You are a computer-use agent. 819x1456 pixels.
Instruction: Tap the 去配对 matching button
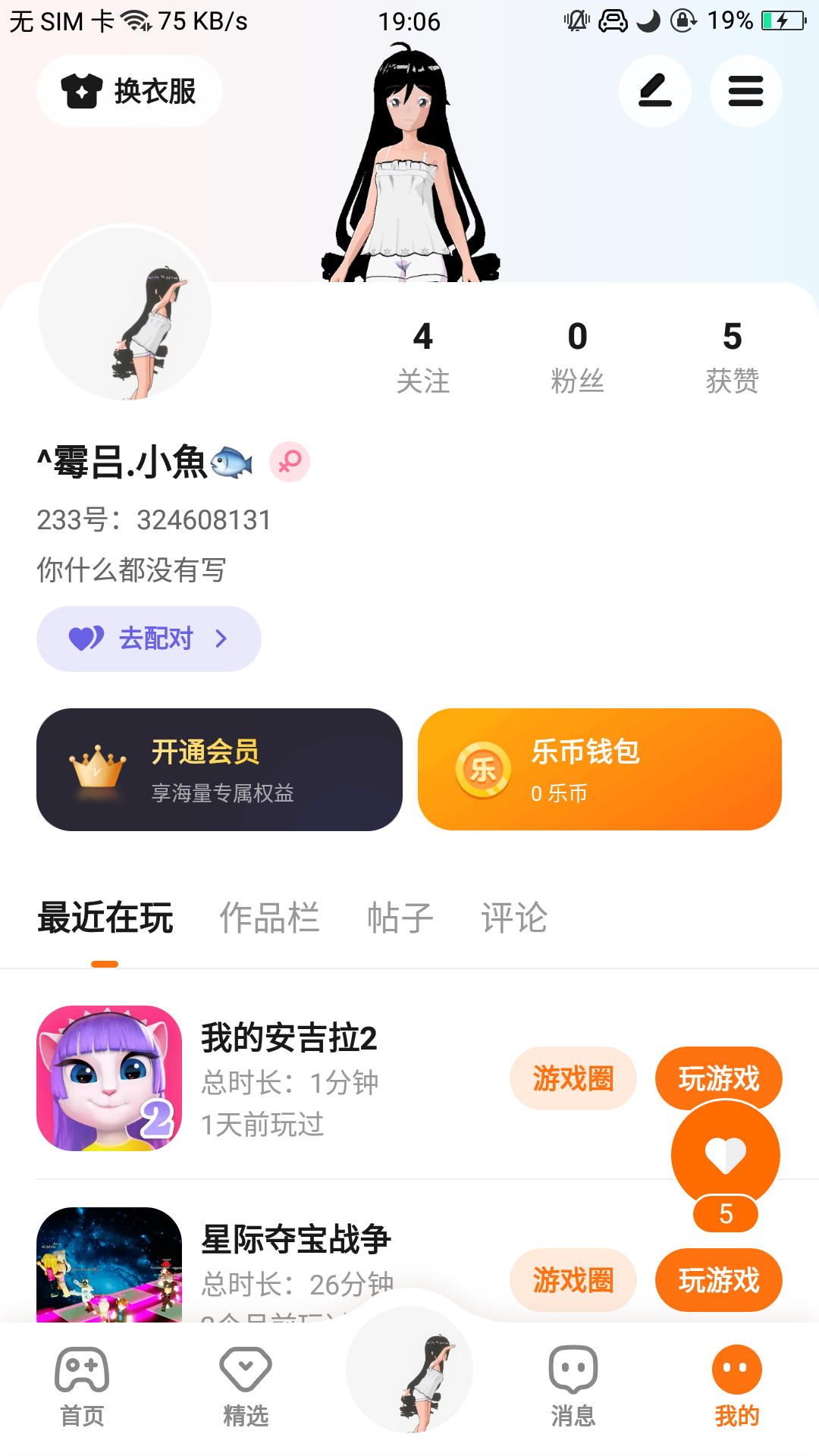(x=149, y=639)
